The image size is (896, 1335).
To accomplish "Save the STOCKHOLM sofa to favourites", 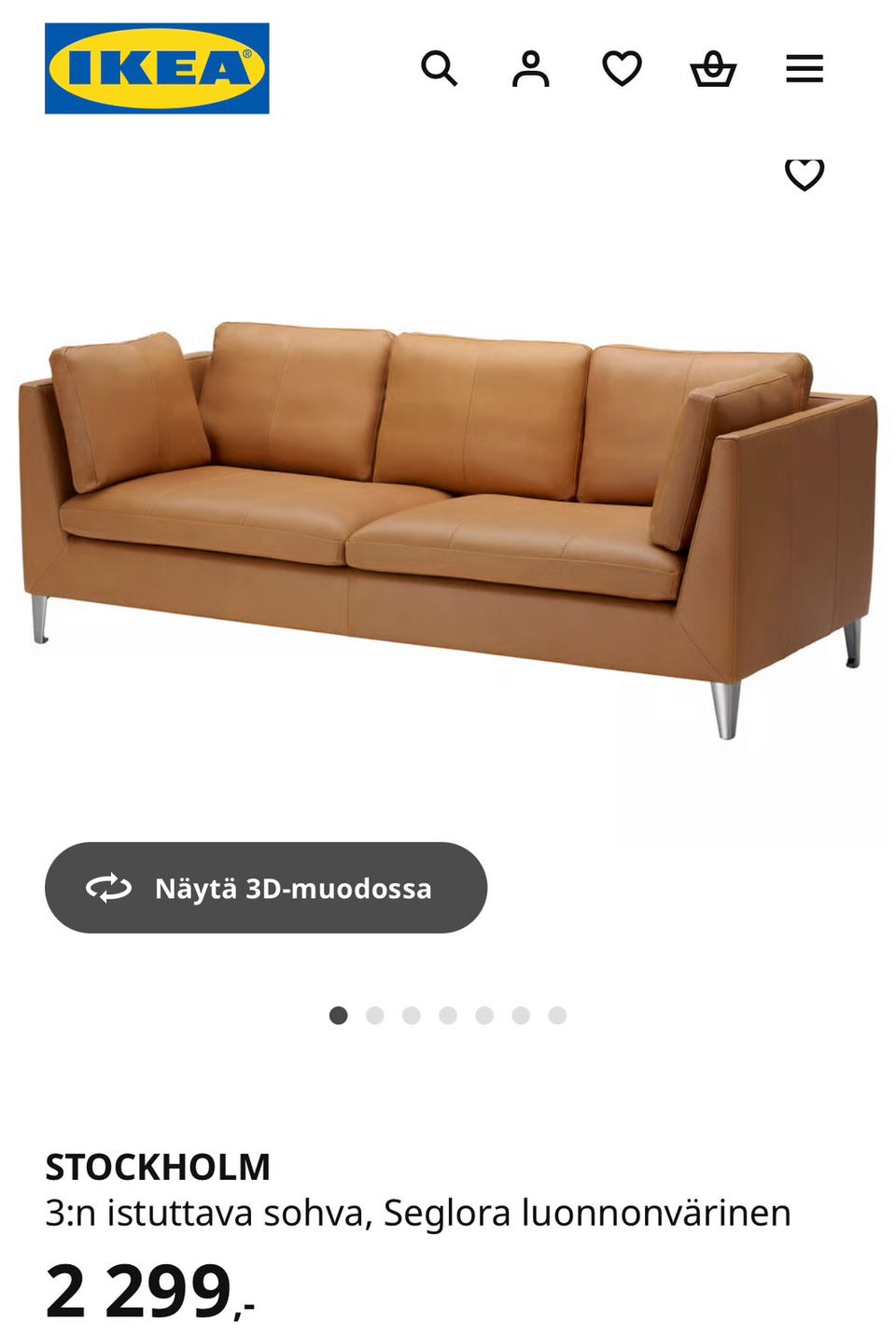I will click(x=804, y=174).
